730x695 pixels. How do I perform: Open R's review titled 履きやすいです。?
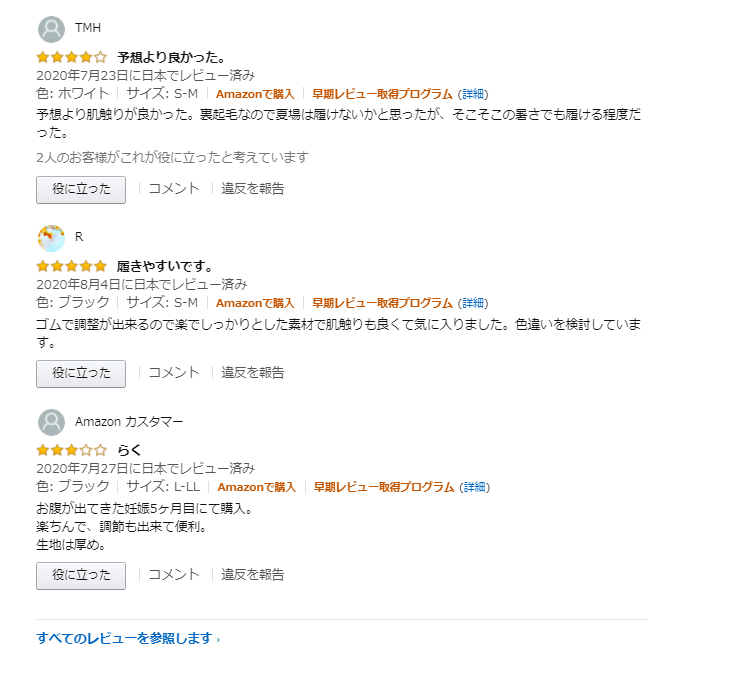pos(165,266)
